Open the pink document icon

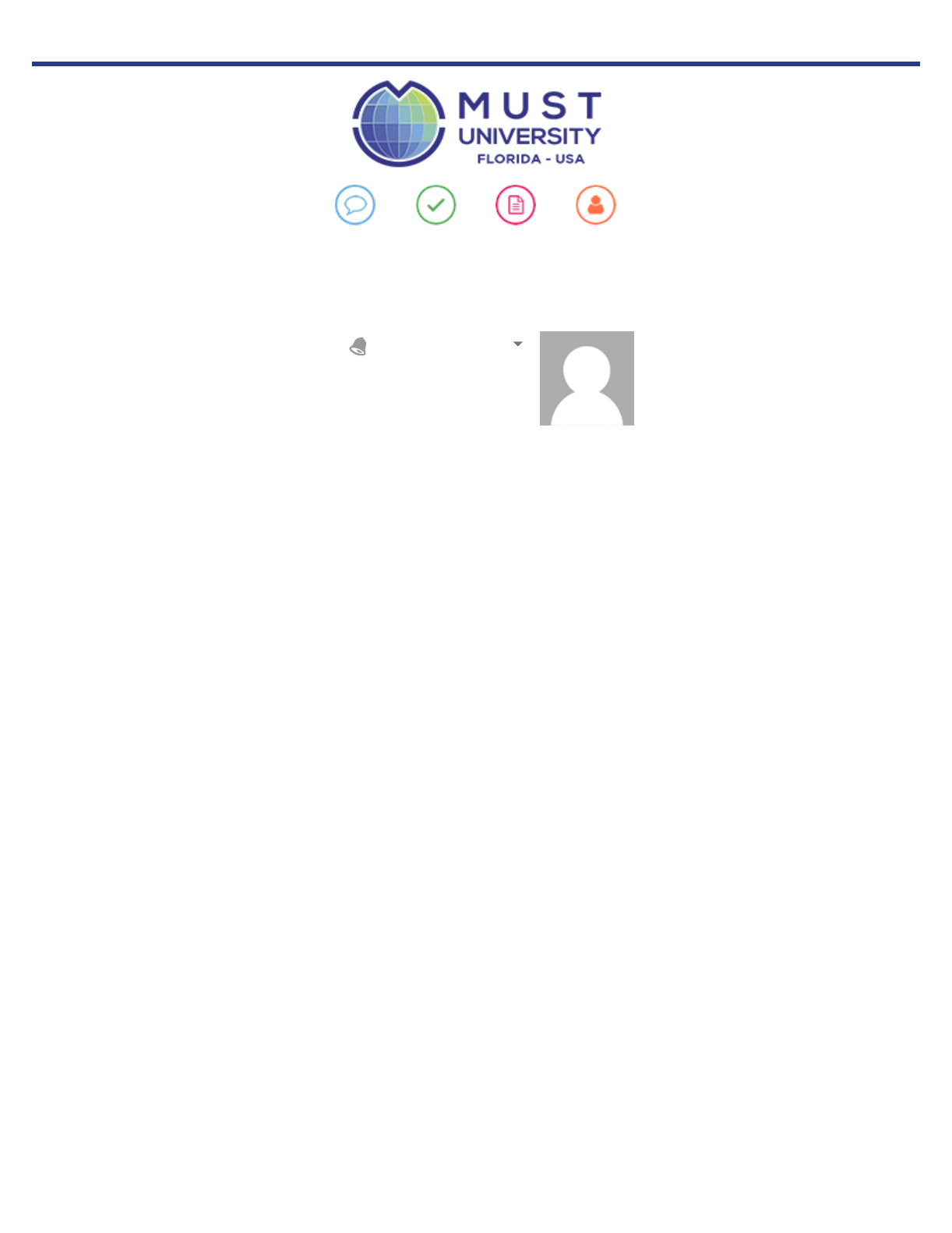point(516,205)
